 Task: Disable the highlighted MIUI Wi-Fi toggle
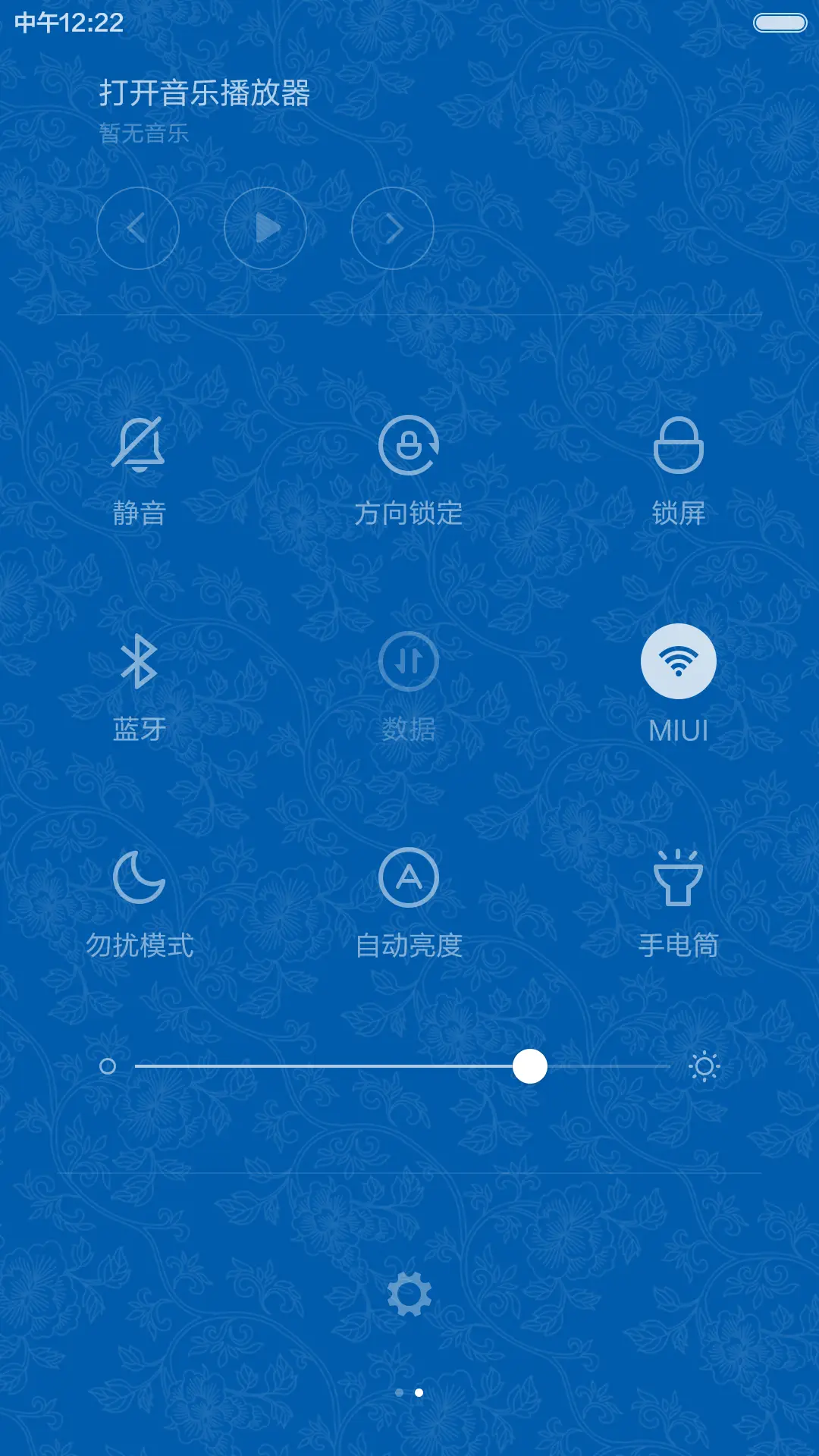point(679,661)
